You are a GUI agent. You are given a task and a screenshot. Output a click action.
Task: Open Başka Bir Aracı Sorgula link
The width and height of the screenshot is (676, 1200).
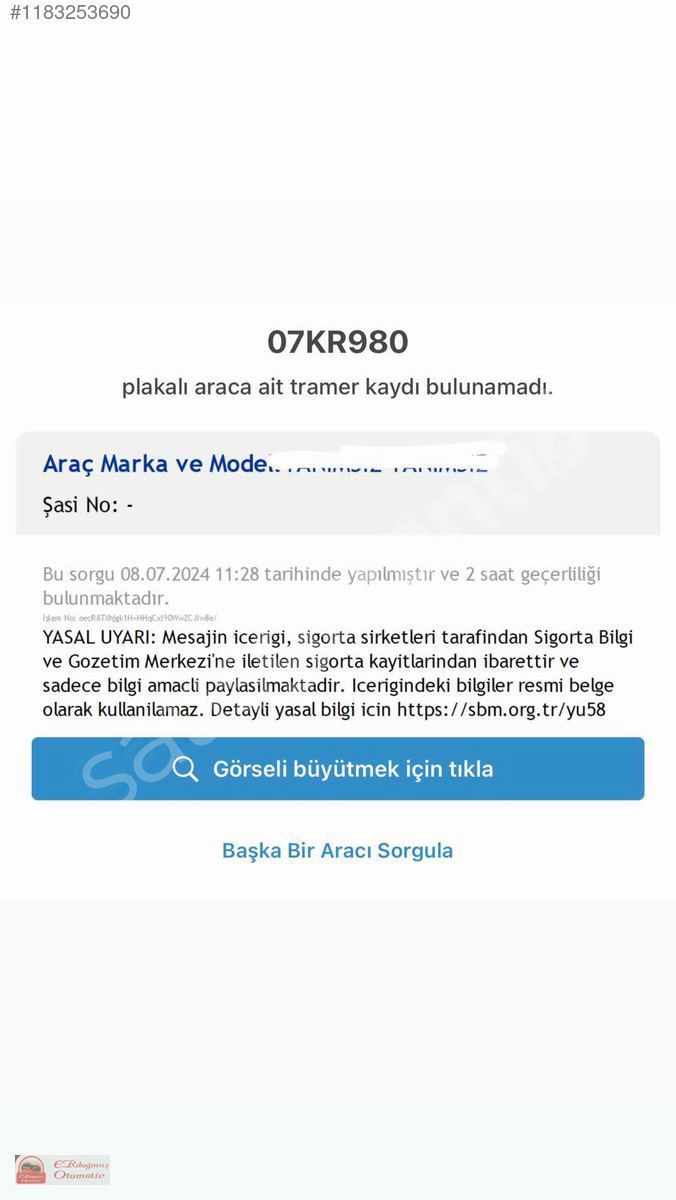pos(338,851)
